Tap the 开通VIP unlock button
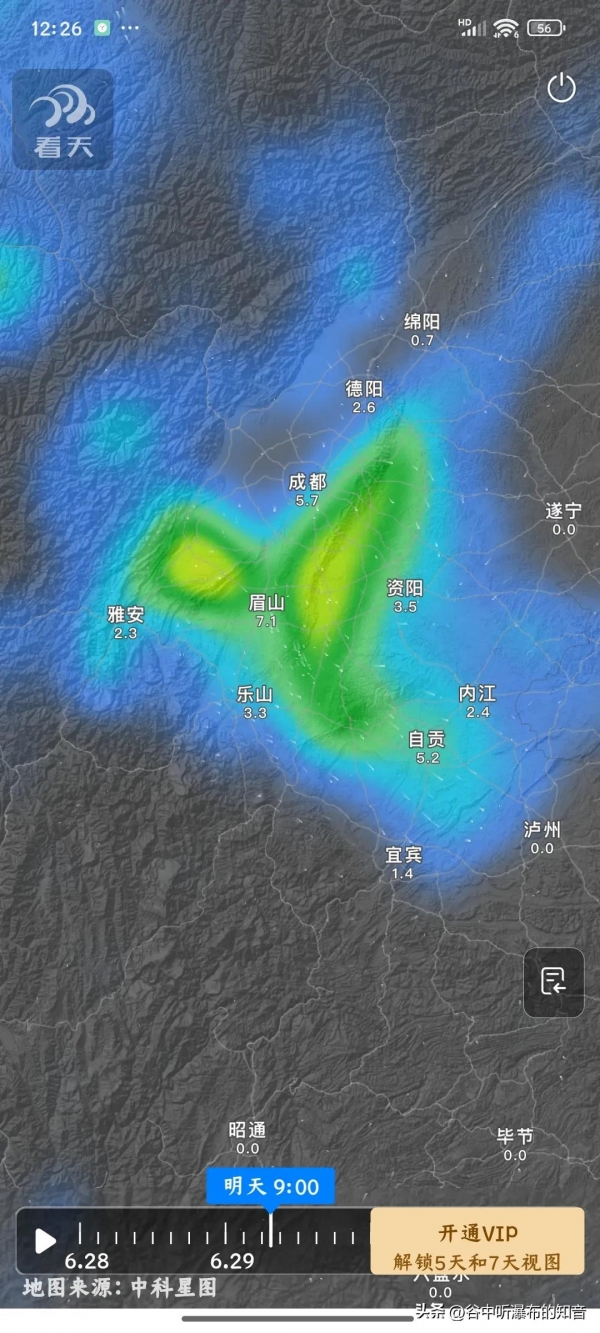Screen dimensions: 600x1333 click(477, 1241)
